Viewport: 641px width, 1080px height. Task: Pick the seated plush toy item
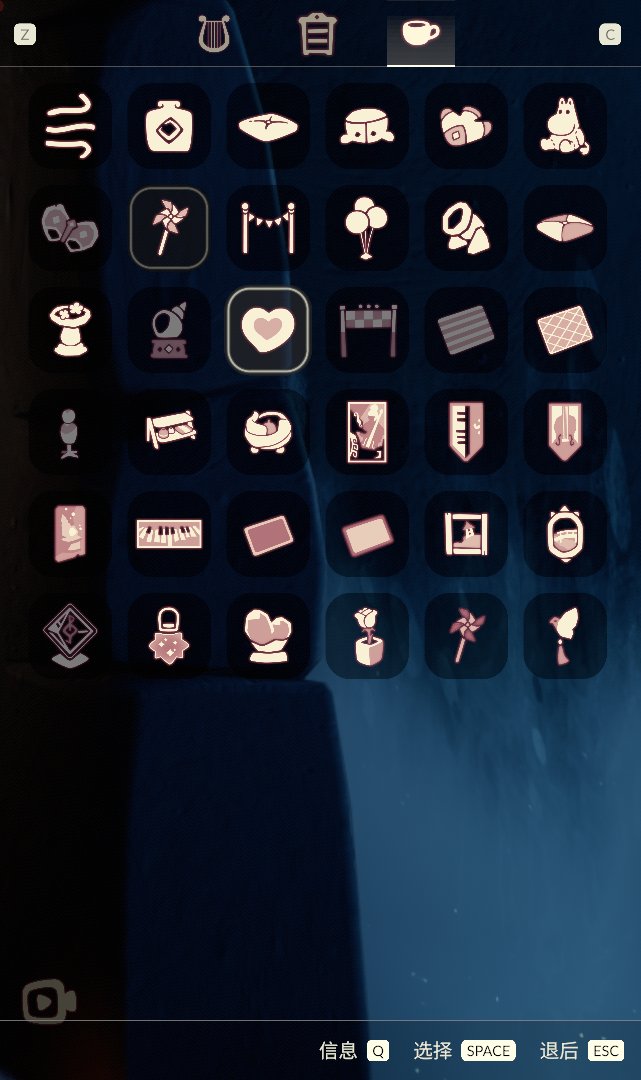(x=563, y=125)
